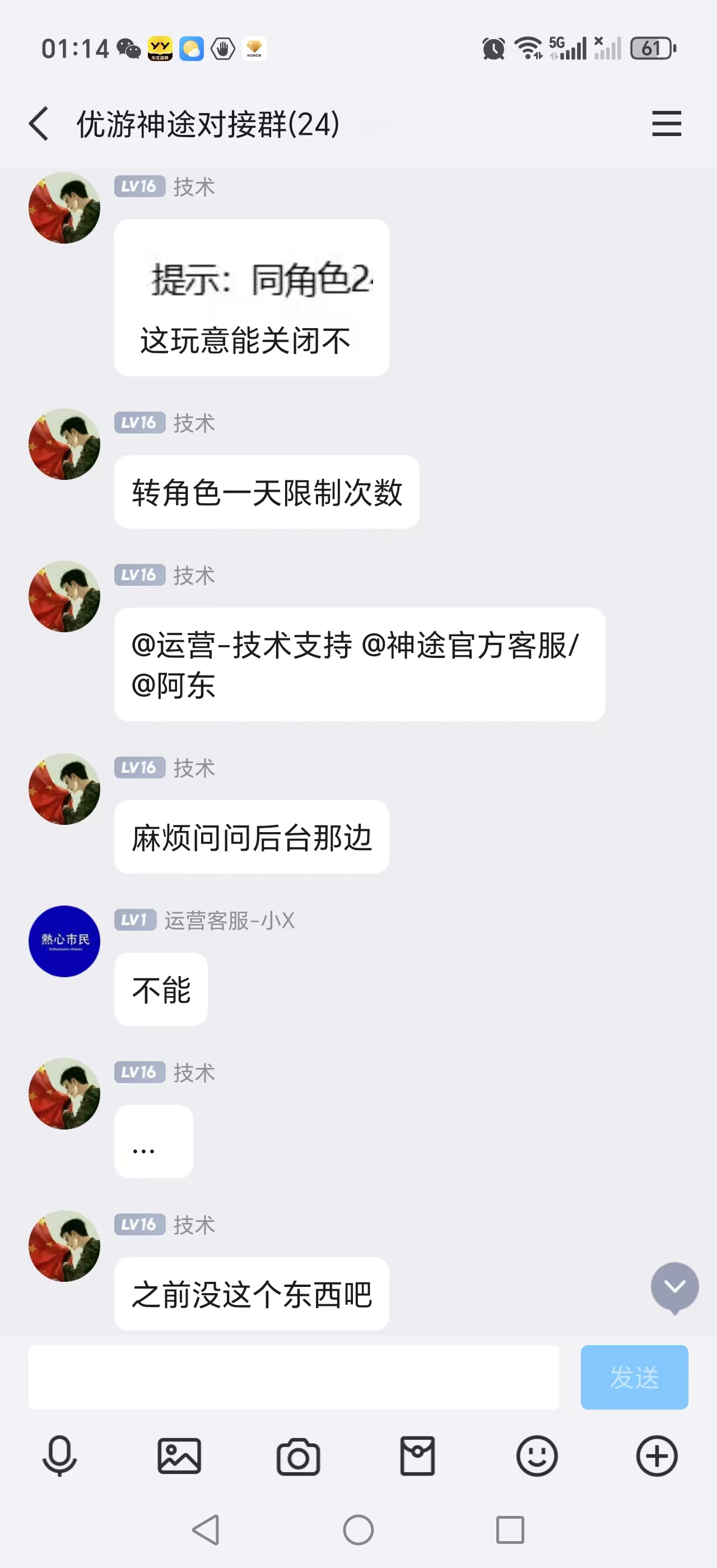Open the red packet icon
Viewport: 717px width, 1568px height.
pos(417,1457)
